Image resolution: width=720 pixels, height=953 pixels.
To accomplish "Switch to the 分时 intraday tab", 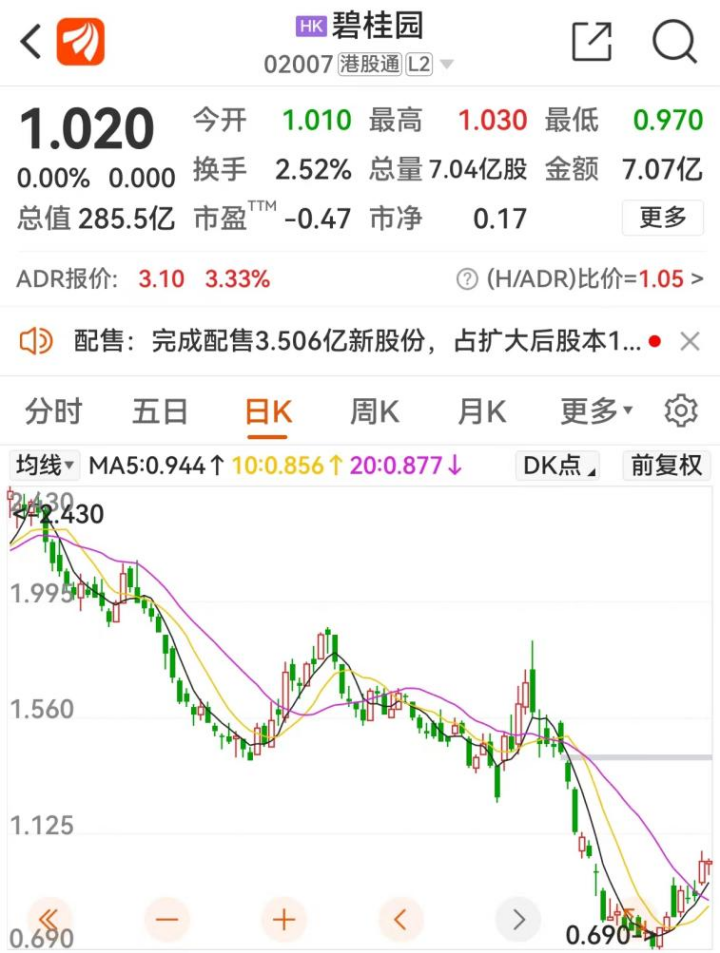I will 54,410.
